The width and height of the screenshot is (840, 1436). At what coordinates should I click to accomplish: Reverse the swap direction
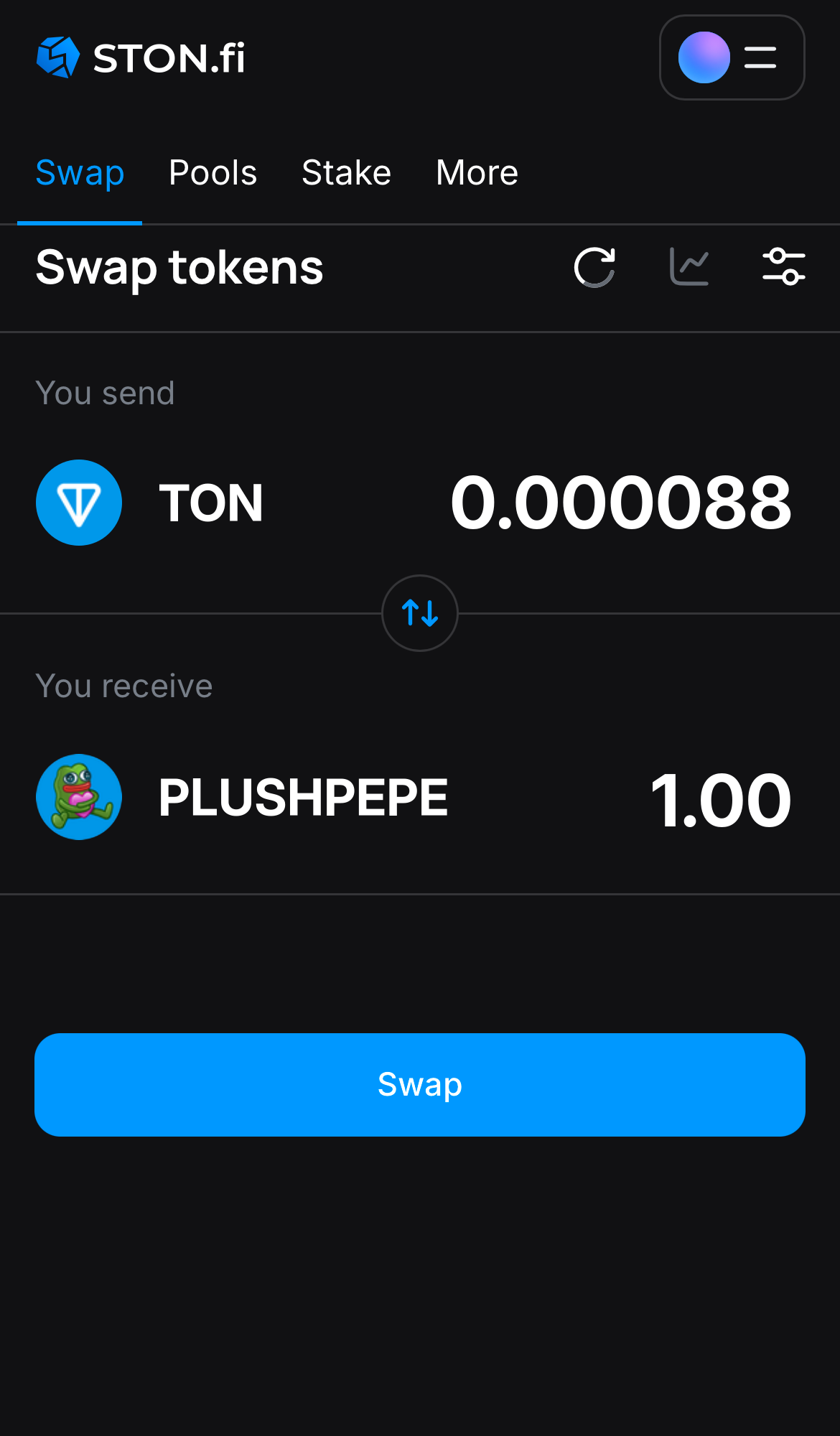click(x=420, y=613)
